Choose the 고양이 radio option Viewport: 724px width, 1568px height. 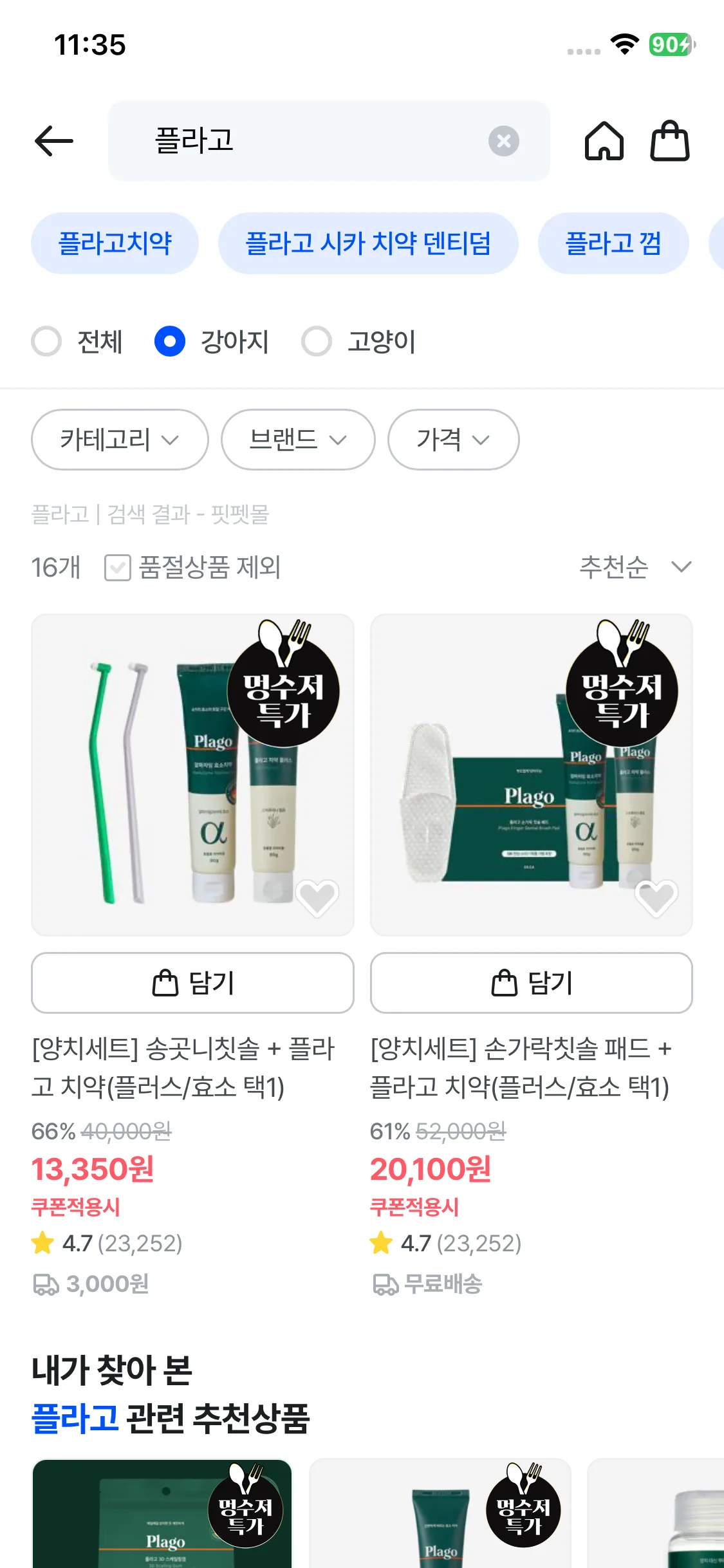click(317, 341)
